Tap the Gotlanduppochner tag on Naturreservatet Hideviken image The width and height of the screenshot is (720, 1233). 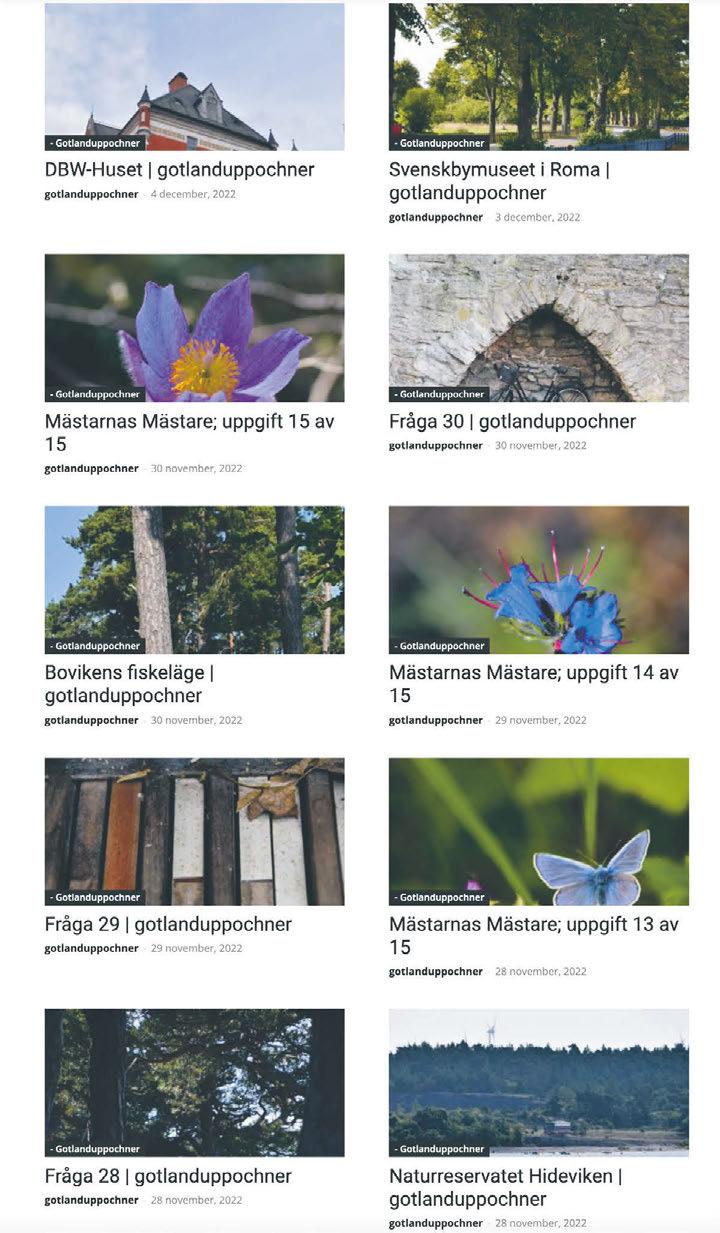[439, 1149]
